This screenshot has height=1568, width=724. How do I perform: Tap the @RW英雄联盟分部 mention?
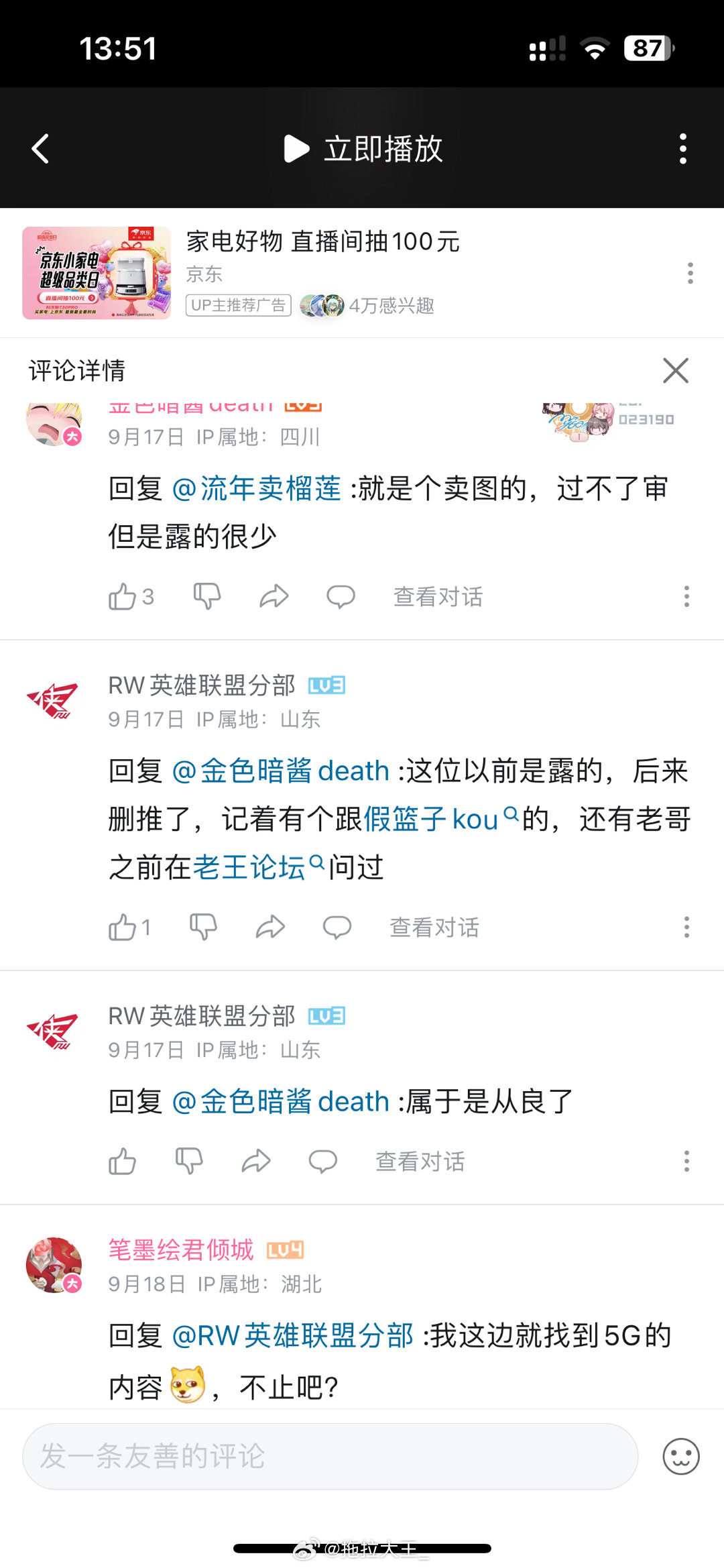click(x=293, y=1335)
